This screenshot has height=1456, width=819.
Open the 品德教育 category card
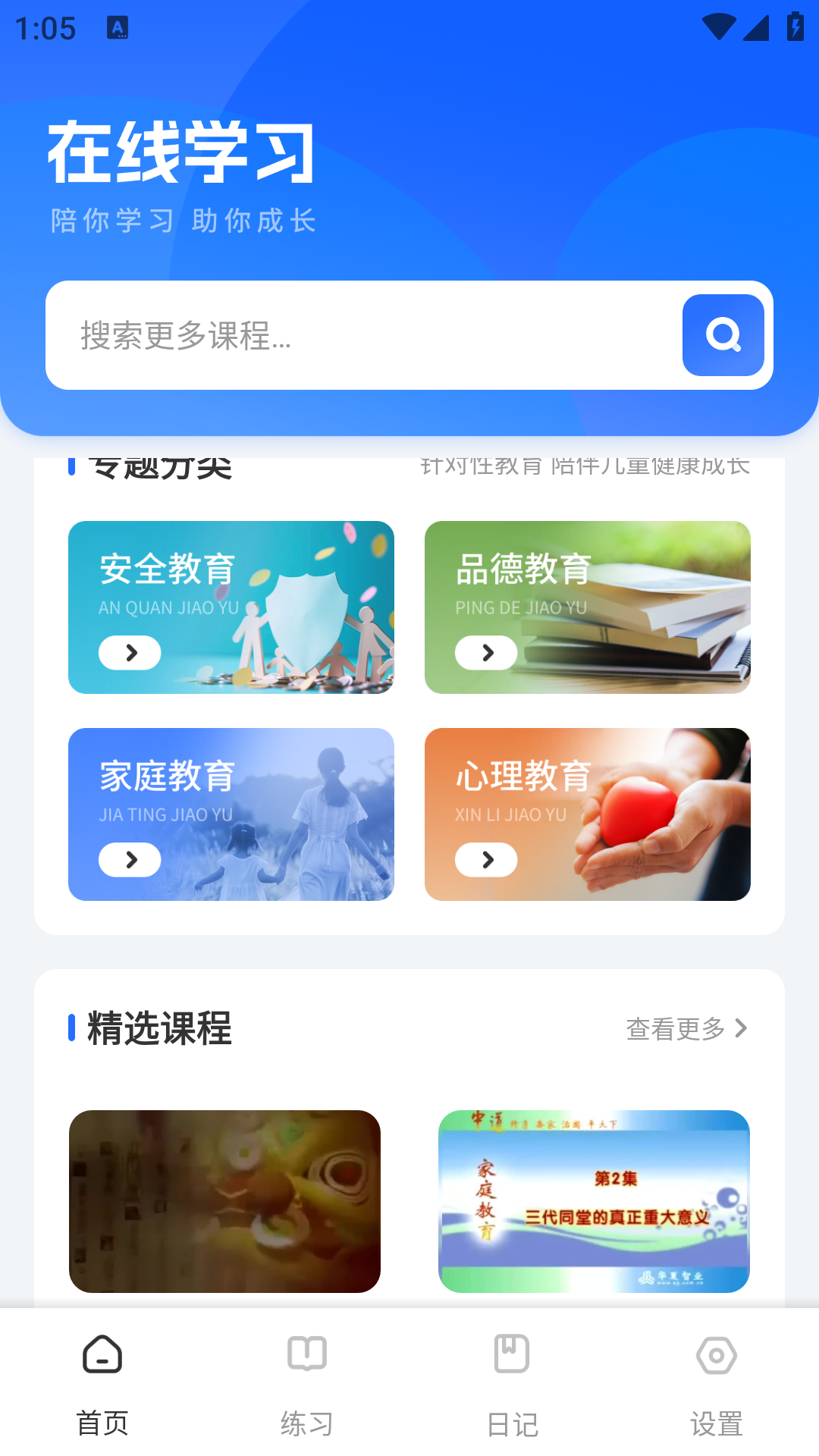click(x=588, y=607)
